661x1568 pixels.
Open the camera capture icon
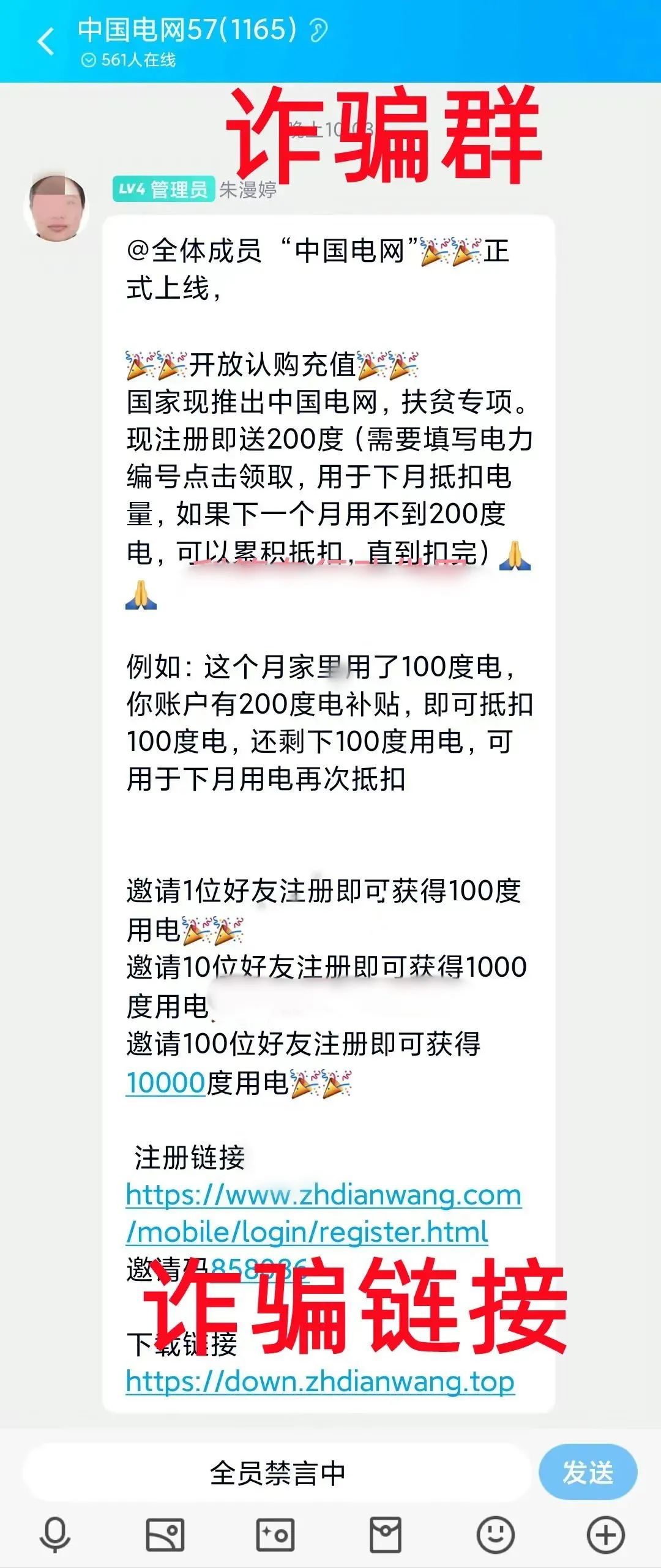(275, 1534)
